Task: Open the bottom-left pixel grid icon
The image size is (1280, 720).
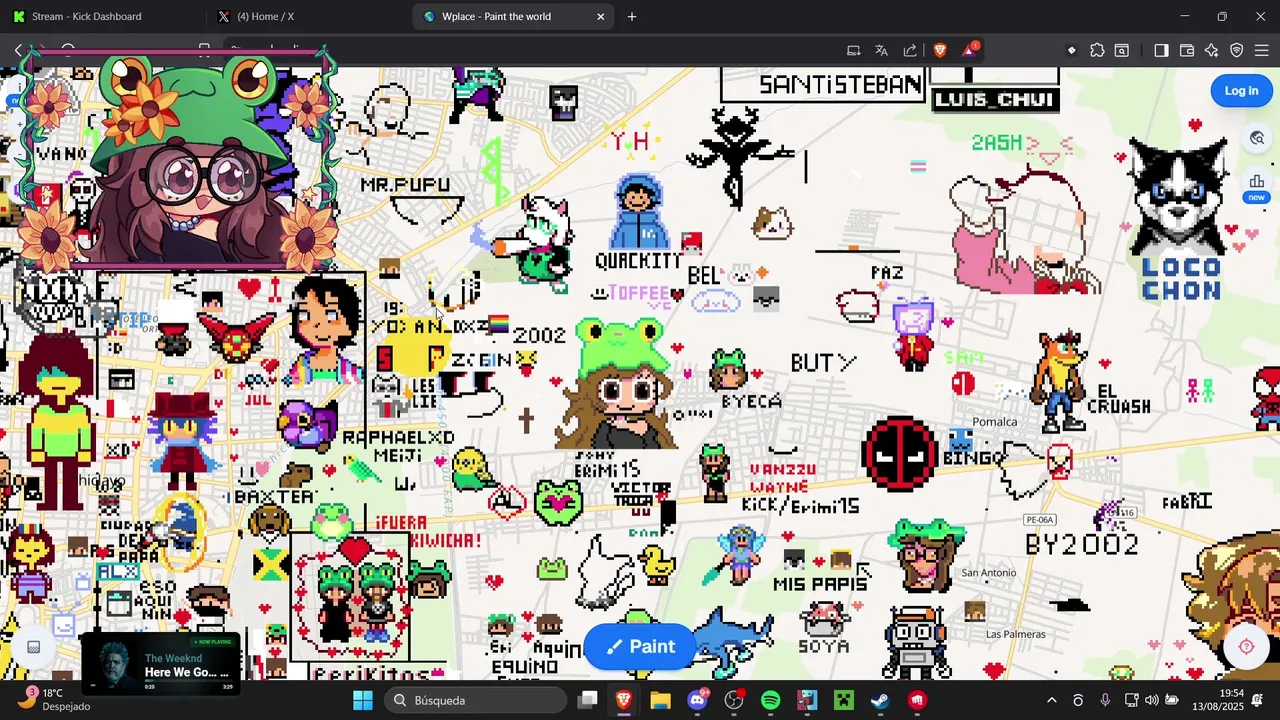Action: tap(33, 647)
